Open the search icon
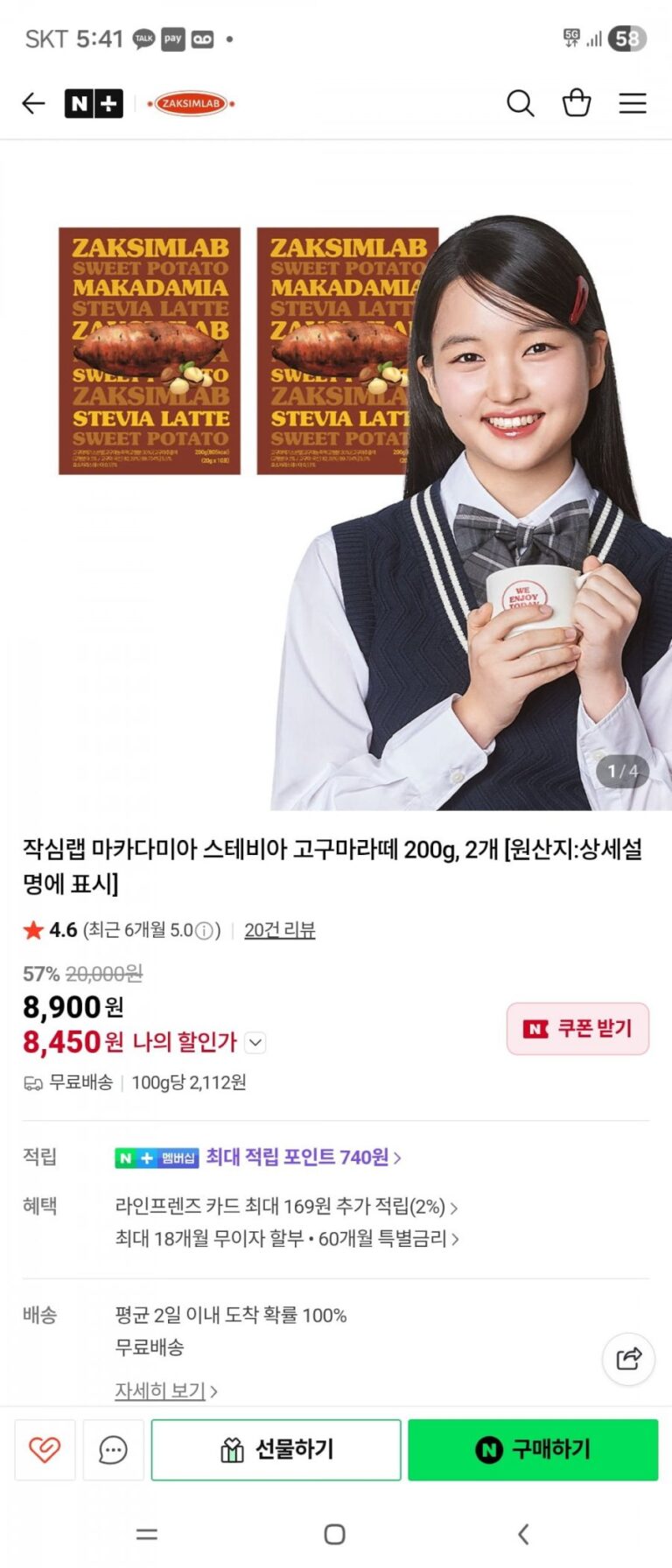Screen dimensions: 672x1568 (520, 103)
